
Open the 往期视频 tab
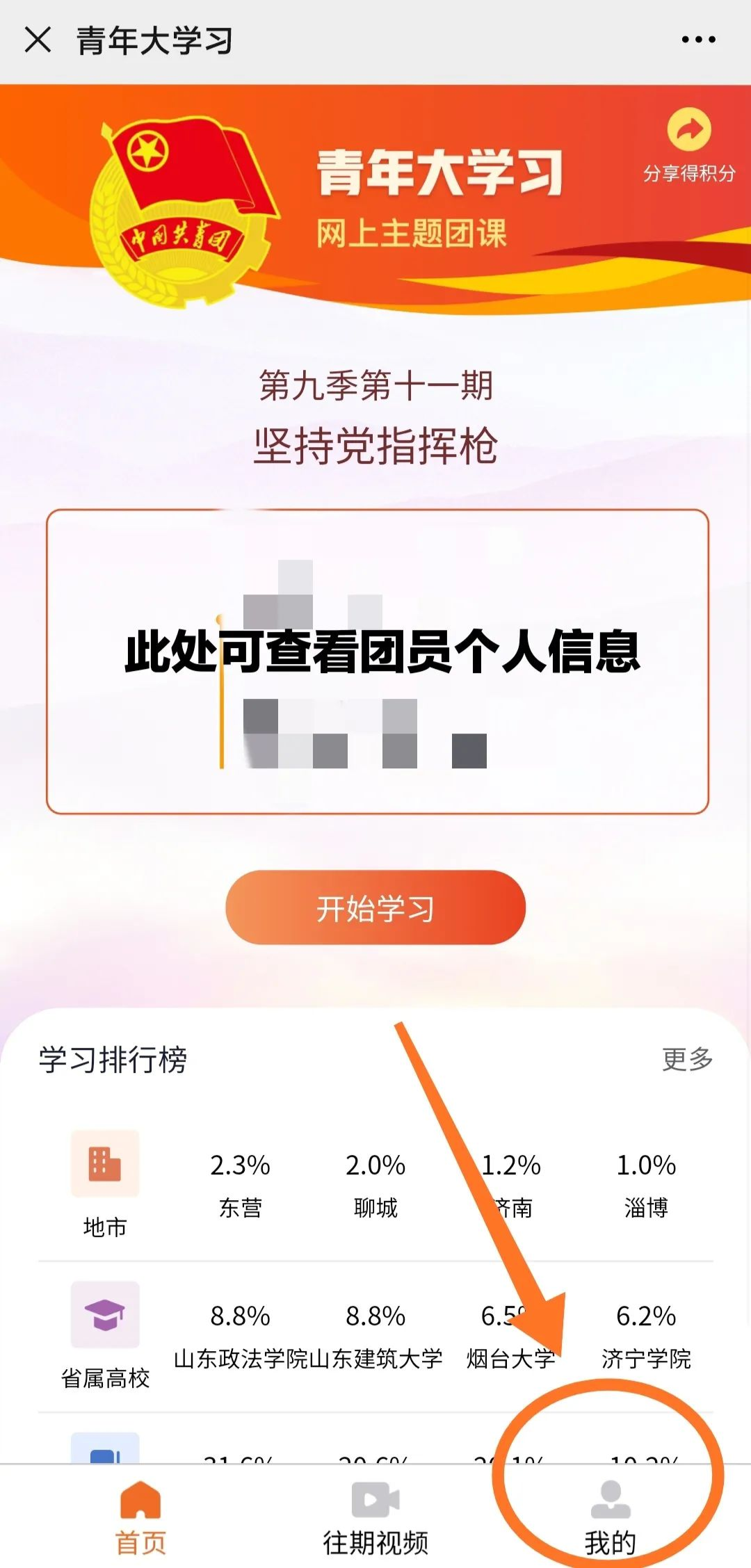(x=375, y=1516)
